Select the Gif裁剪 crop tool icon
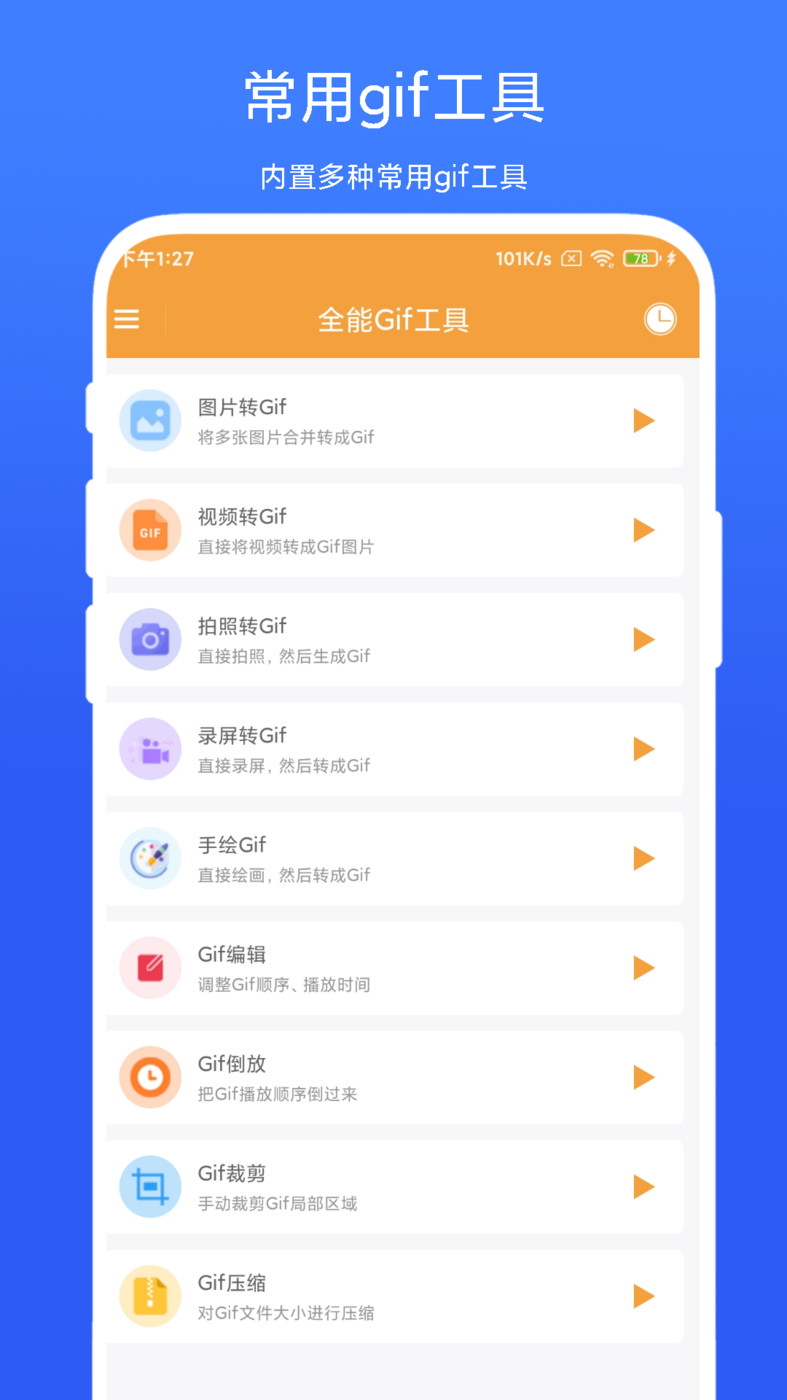The height and width of the screenshot is (1400, 787). 150,1187
